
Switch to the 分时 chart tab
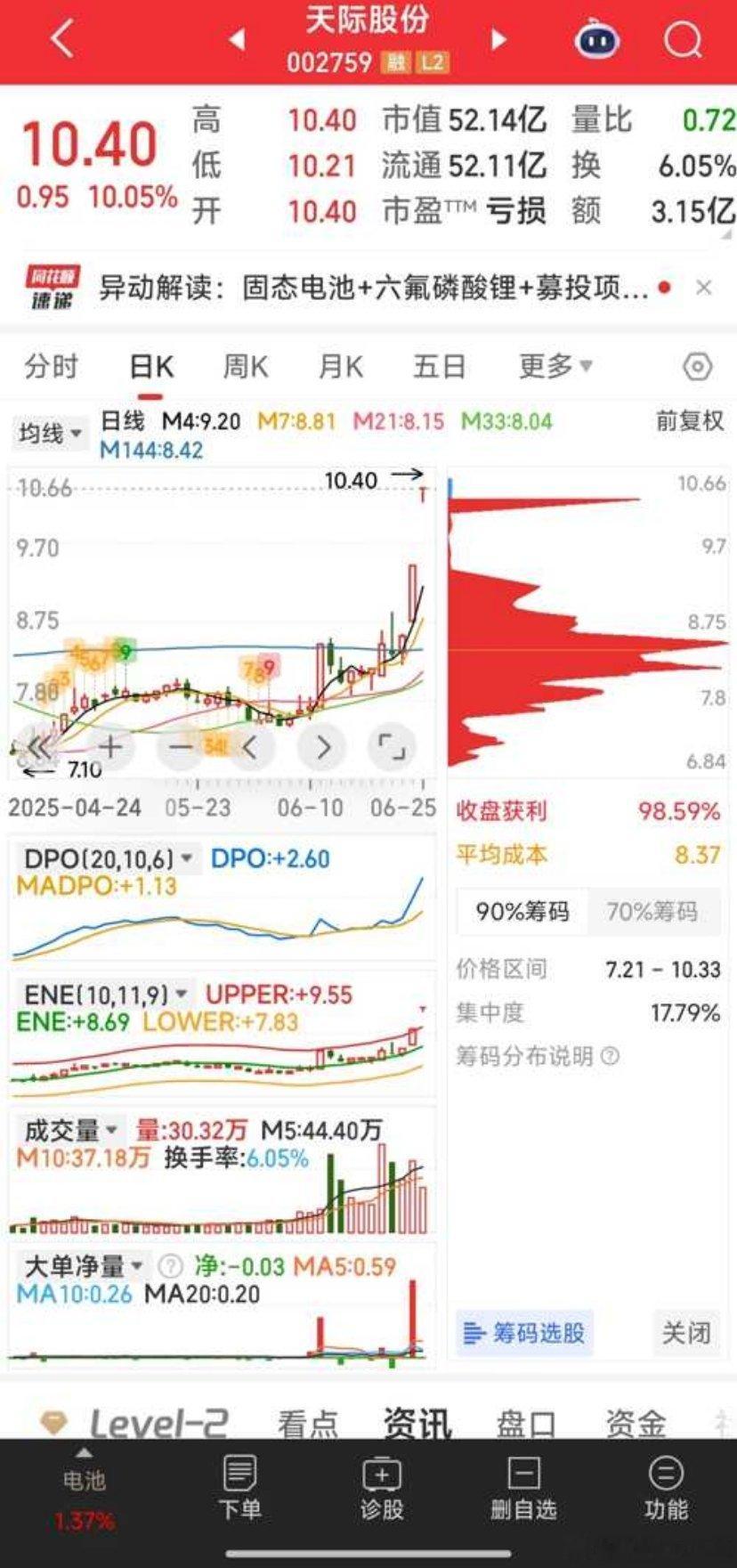(x=52, y=366)
